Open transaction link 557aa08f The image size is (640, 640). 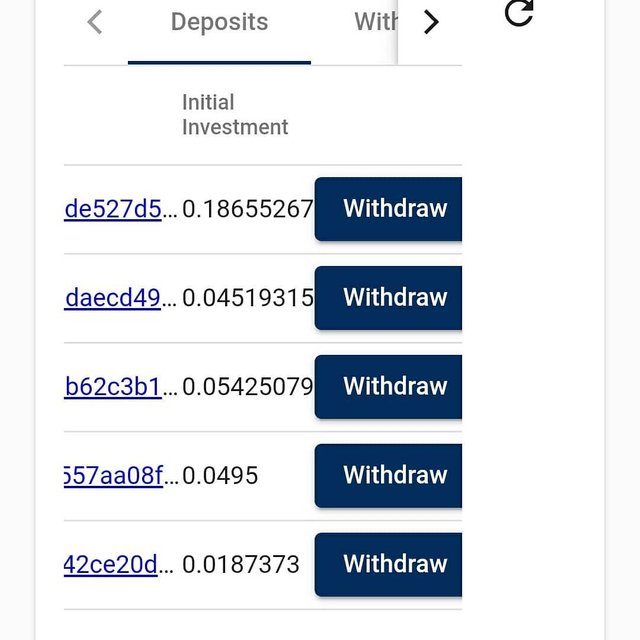coord(120,475)
